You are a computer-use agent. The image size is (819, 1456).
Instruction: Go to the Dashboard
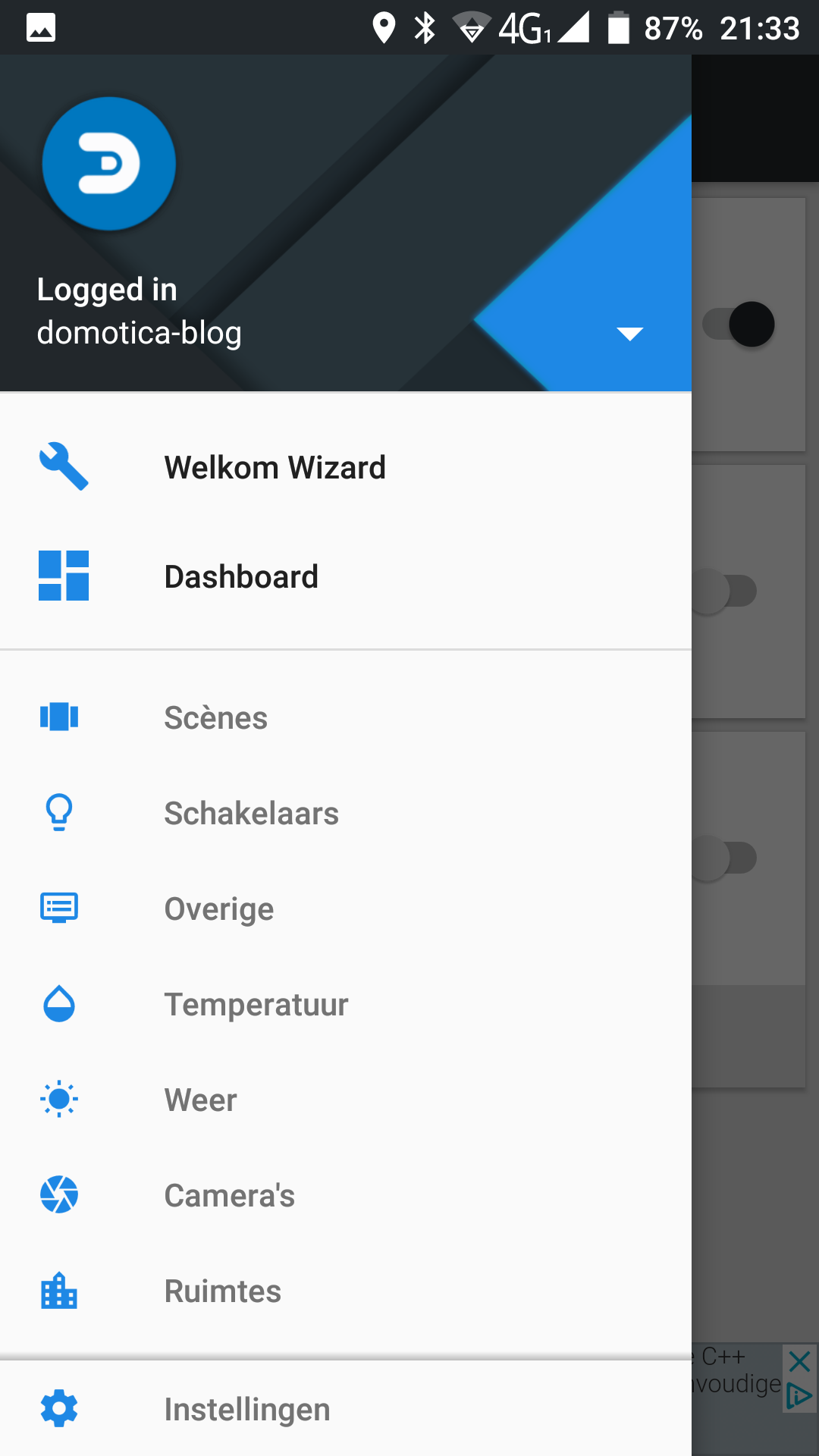[241, 577]
